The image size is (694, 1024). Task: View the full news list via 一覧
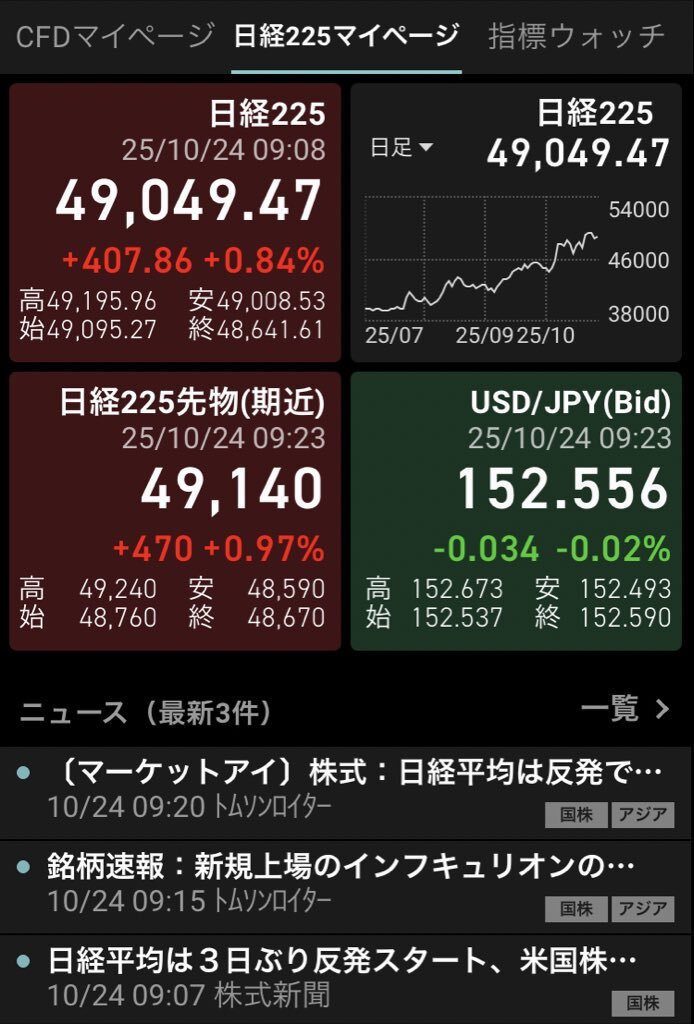pos(625,710)
